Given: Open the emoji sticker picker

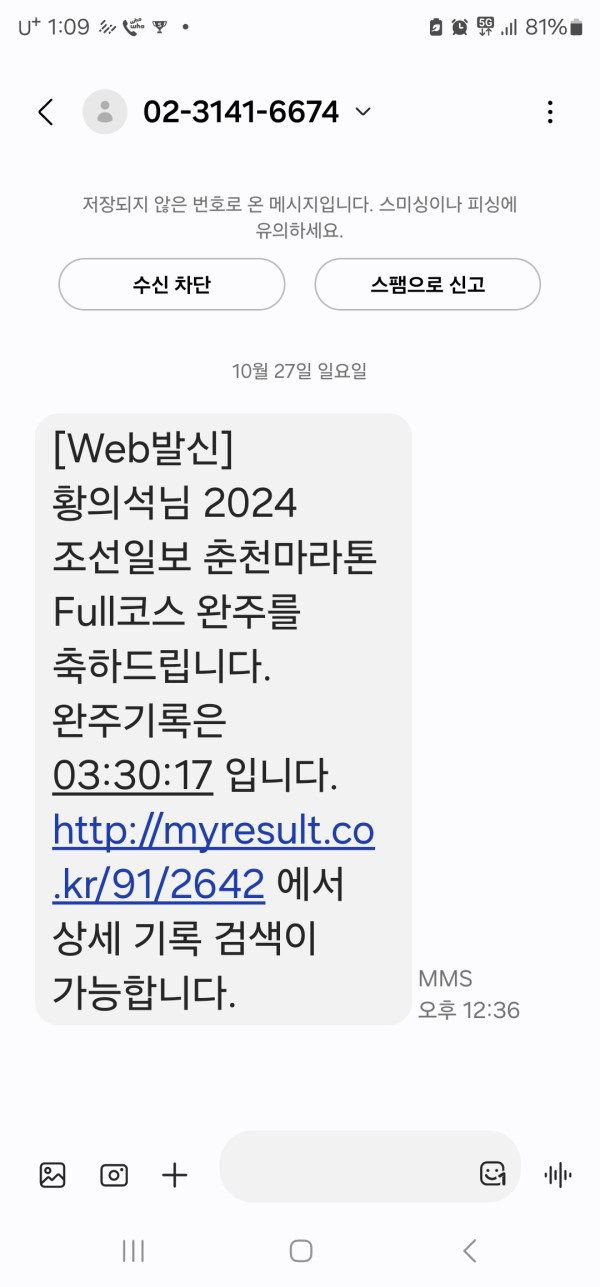Looking at the screenshot, I should pyautogui.click(x=492, y=1174).
